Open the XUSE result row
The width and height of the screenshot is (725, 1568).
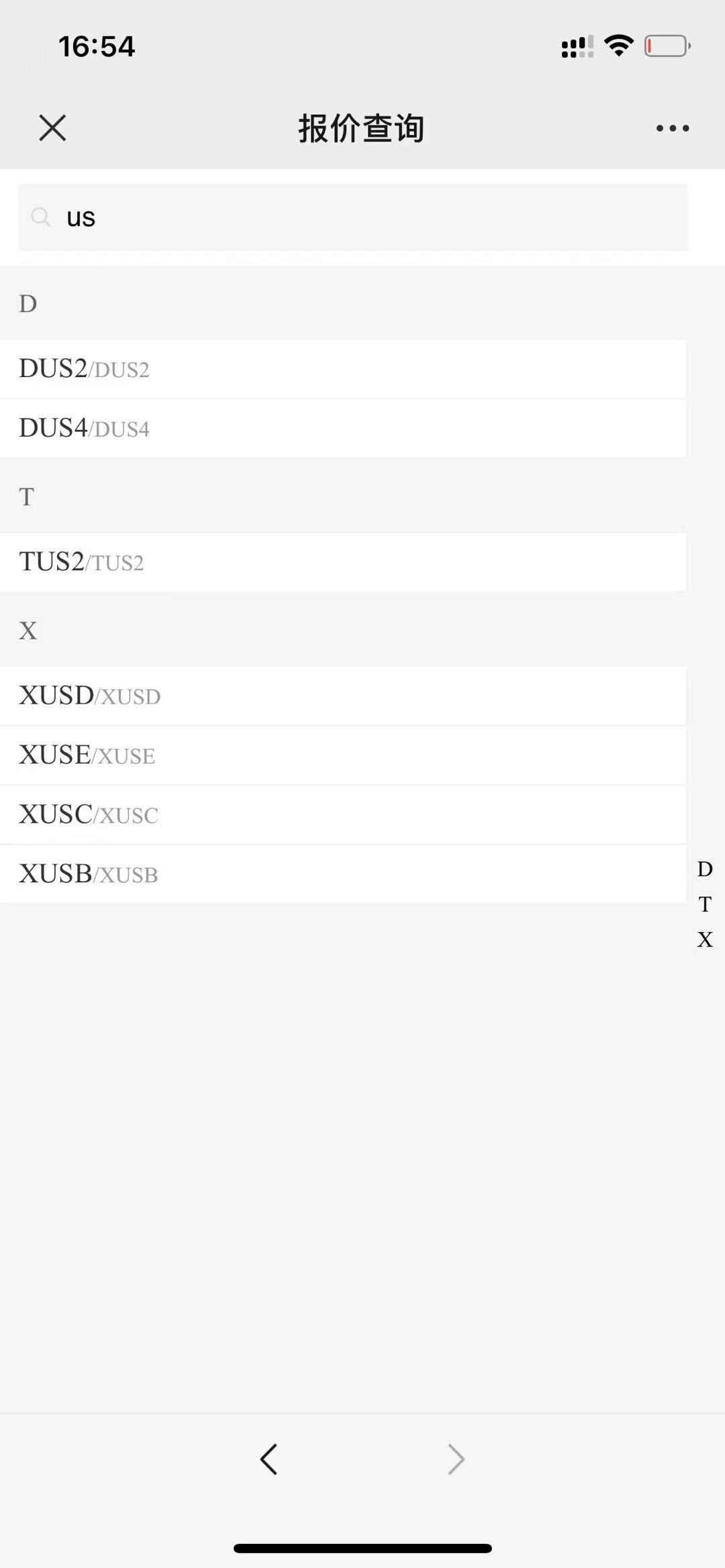(x=343, y=755)
